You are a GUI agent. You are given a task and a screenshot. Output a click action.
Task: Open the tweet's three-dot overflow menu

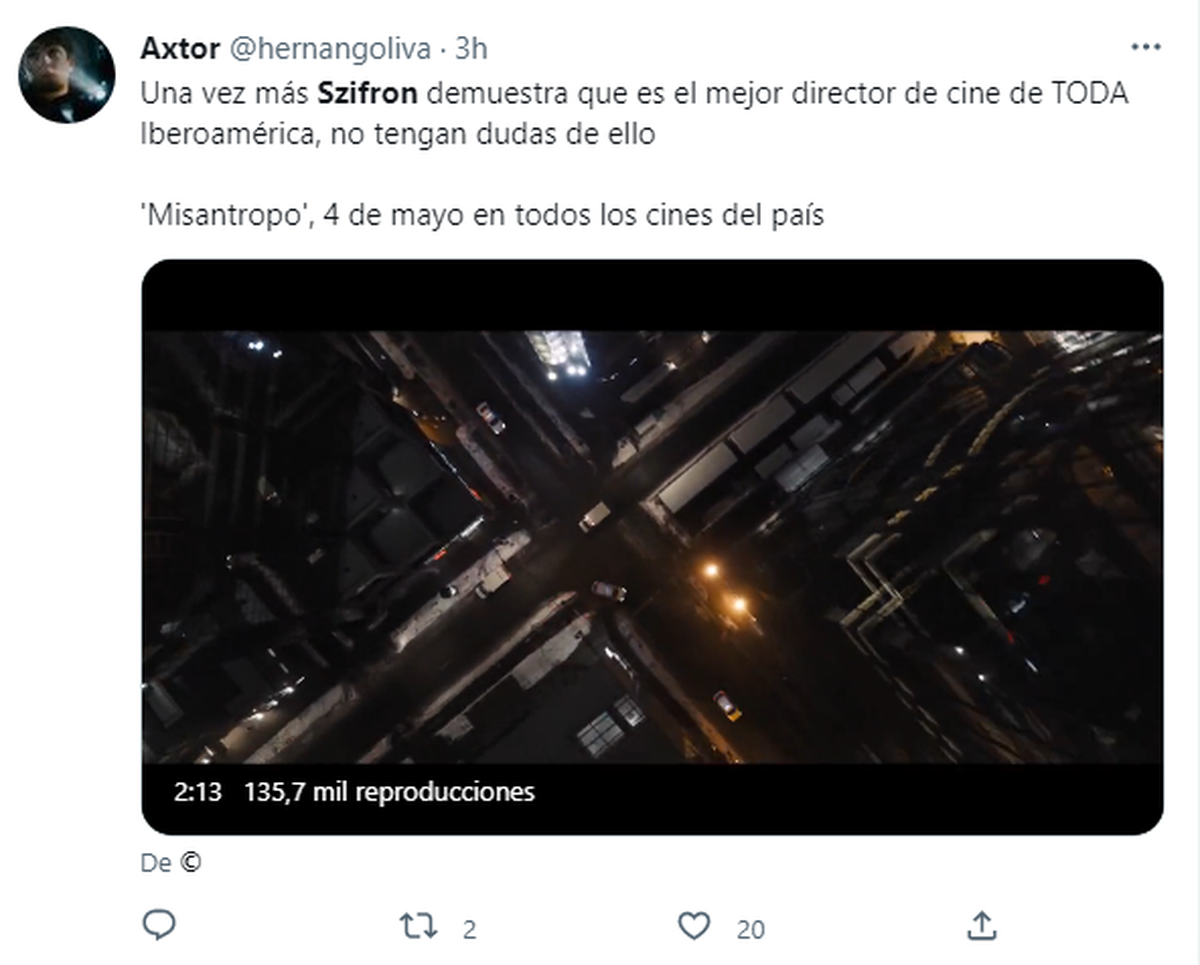coord(1145,47)
